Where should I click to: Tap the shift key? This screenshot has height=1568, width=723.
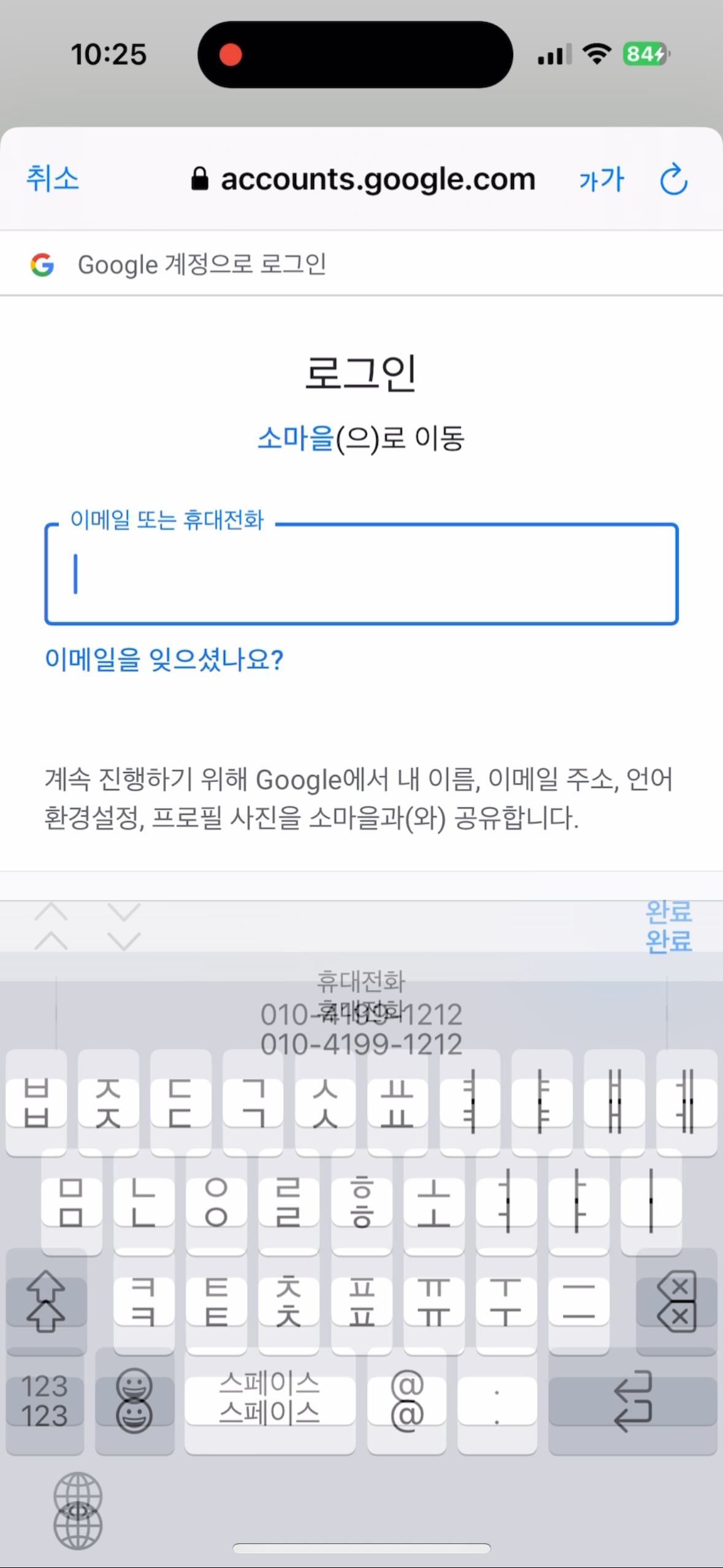[46, 1301]
